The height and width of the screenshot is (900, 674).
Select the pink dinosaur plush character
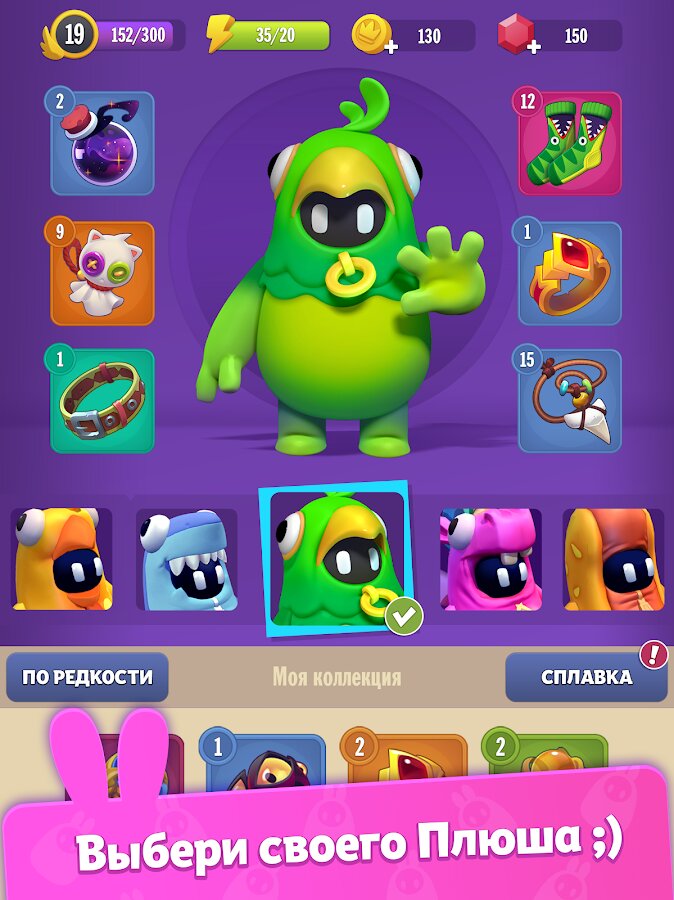490,560
